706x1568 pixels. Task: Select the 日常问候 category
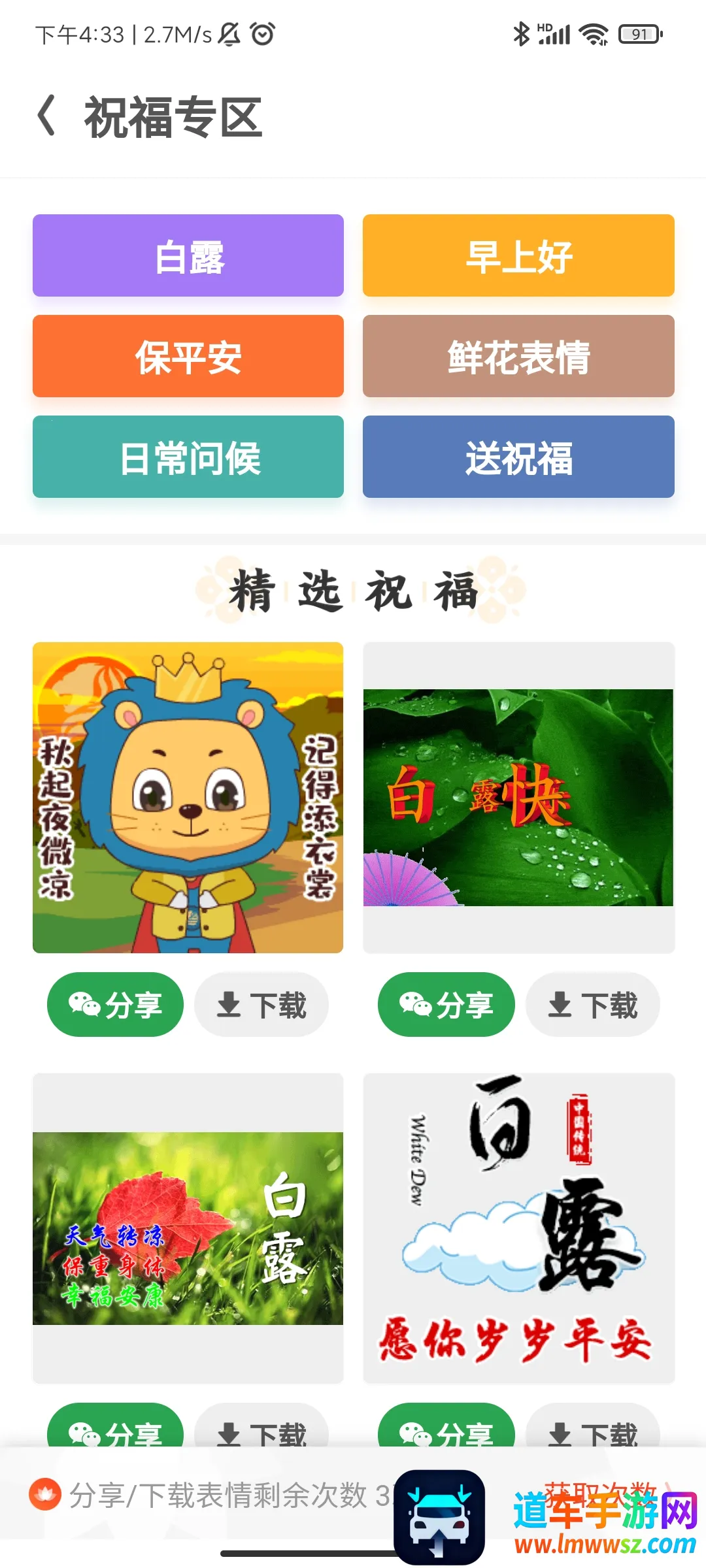[188, 457]
